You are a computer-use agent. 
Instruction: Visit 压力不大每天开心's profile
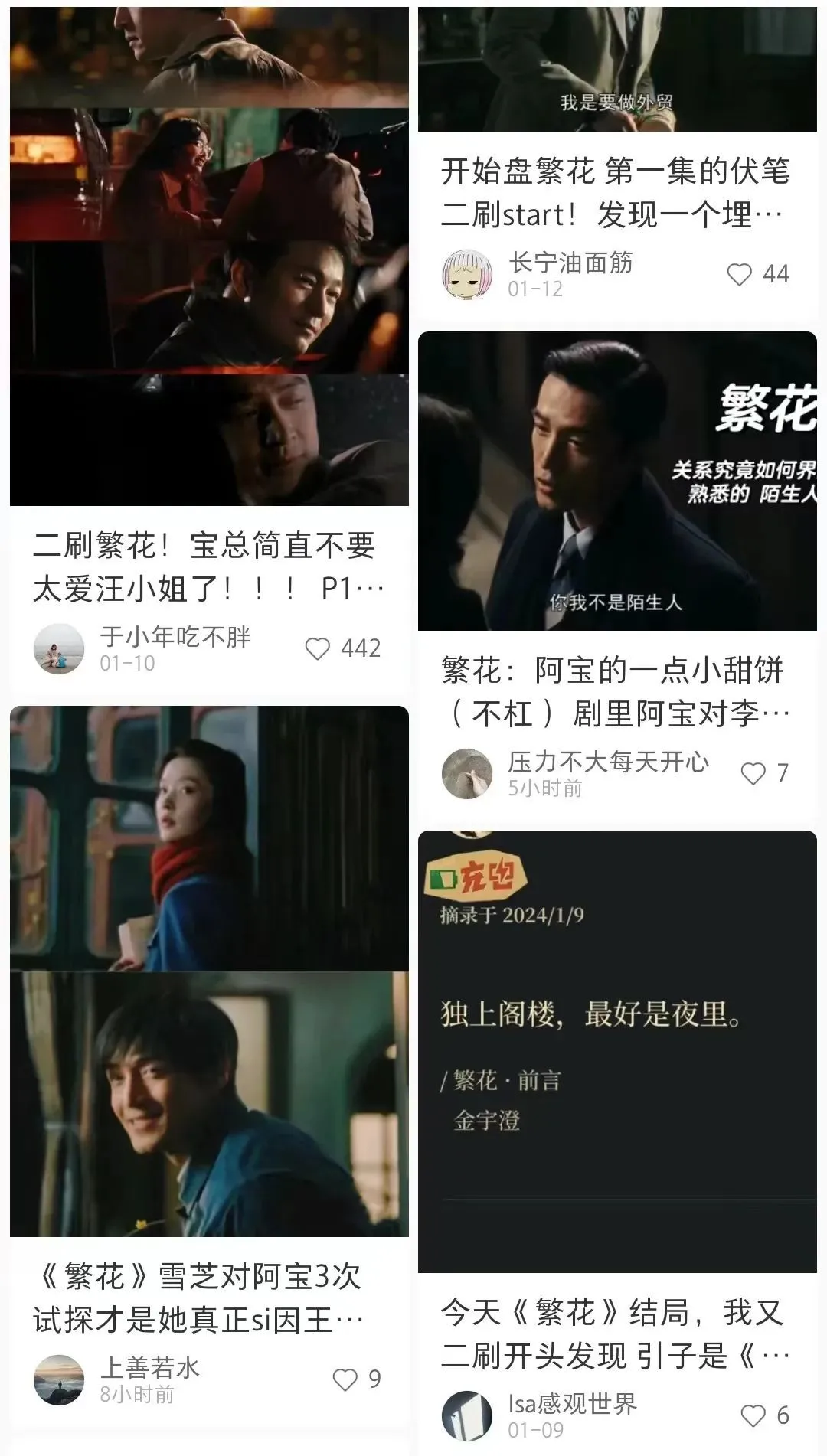click(x=467, y=774)
